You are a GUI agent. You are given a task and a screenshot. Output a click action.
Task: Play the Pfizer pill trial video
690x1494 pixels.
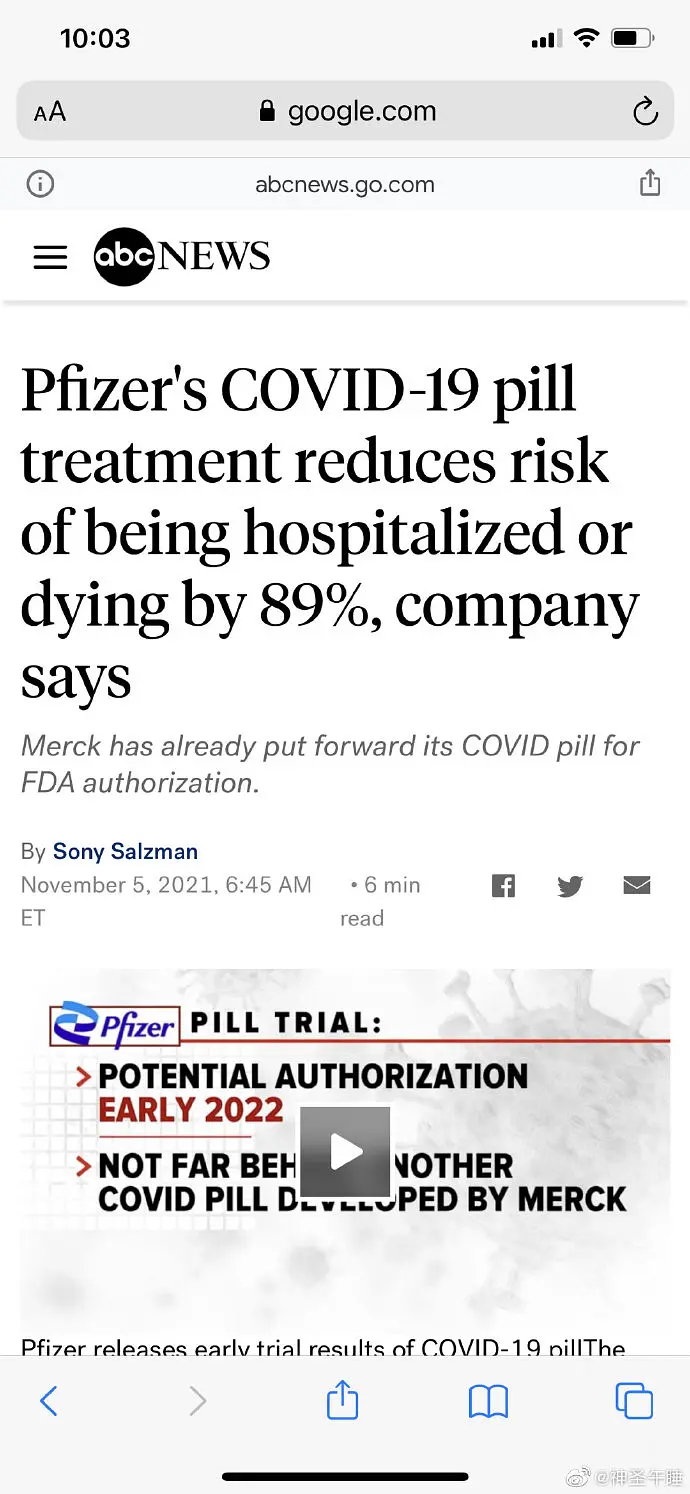tap(345, 1152)
